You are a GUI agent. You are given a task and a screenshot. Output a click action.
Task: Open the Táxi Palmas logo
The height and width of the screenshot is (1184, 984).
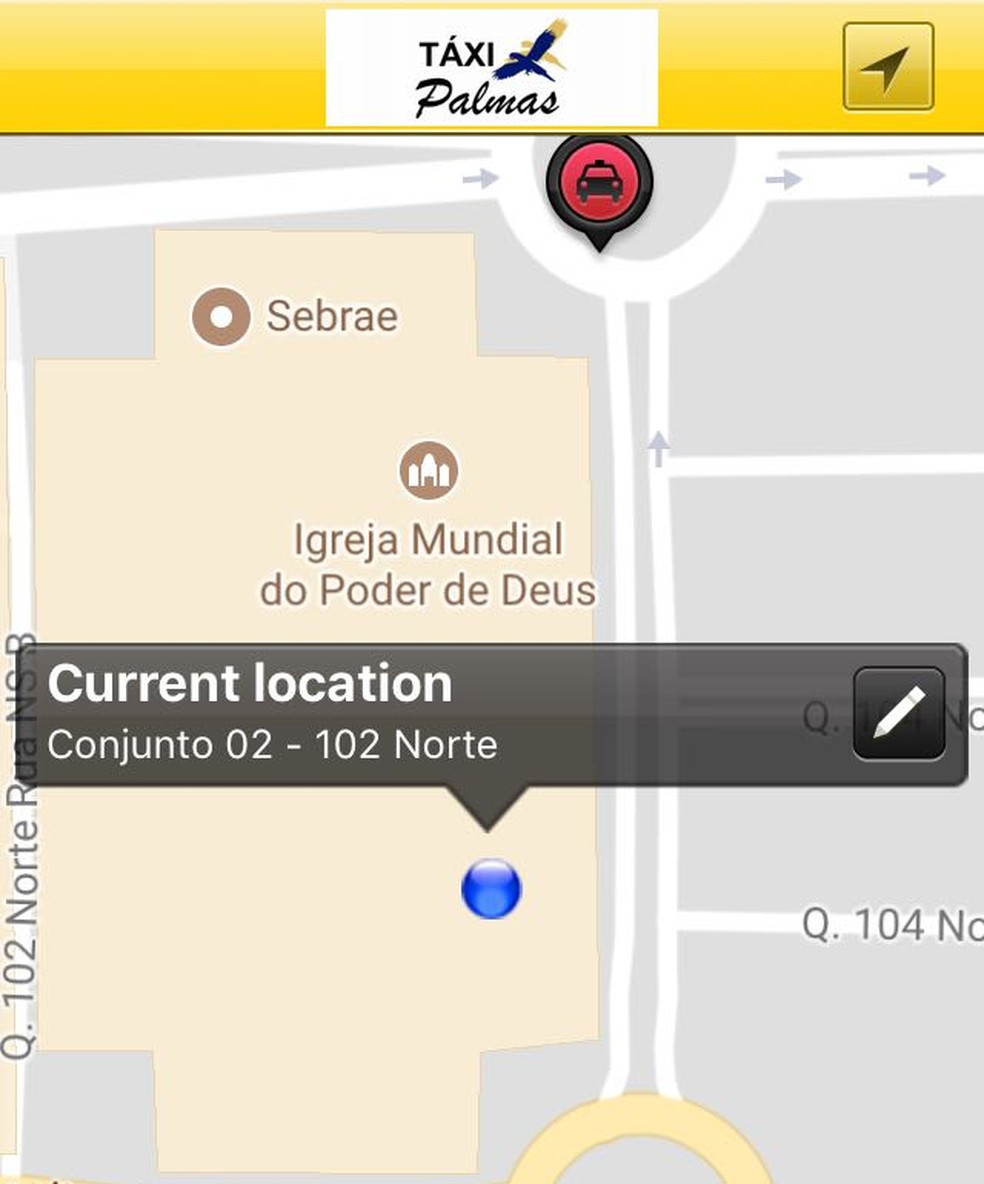tap(490, 65)
